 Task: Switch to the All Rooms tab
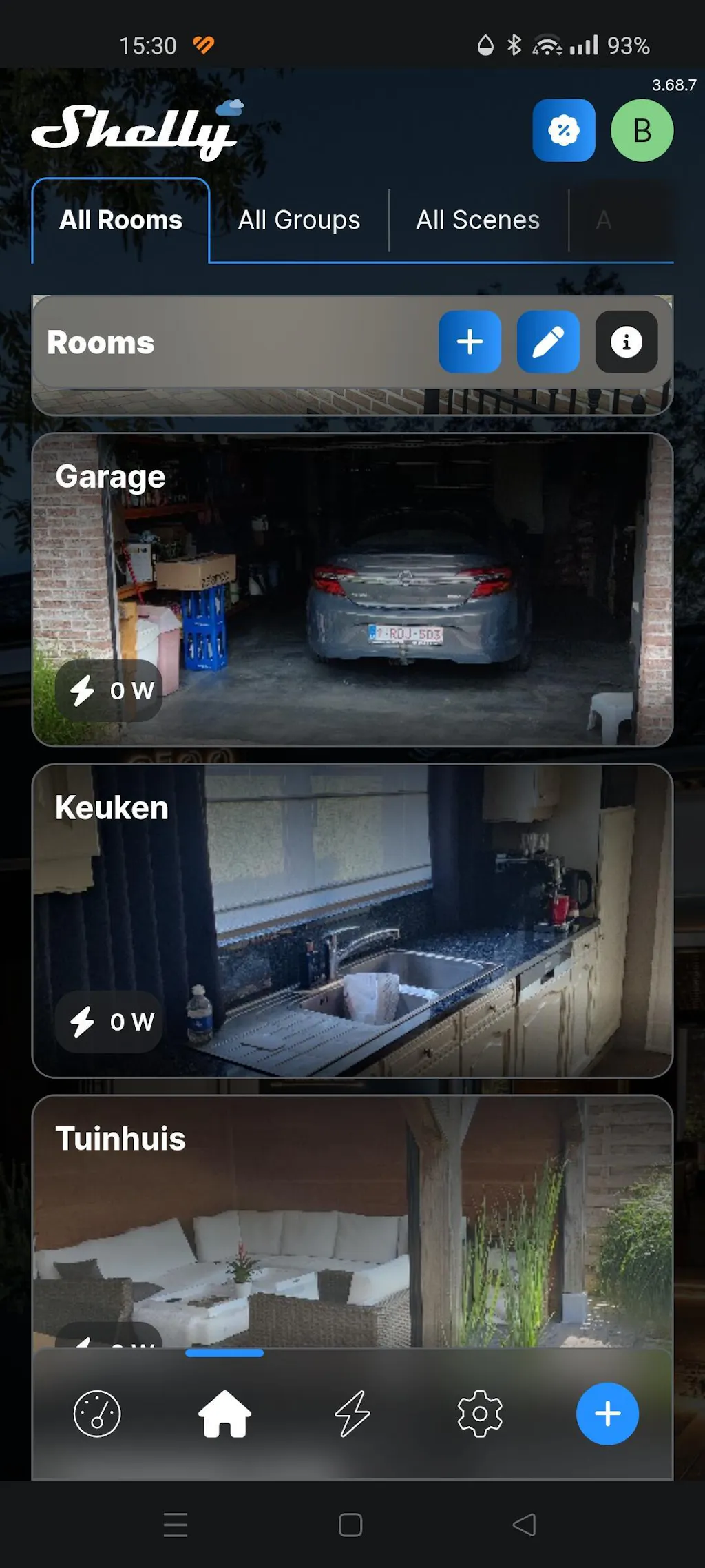(x=120, y=220)
